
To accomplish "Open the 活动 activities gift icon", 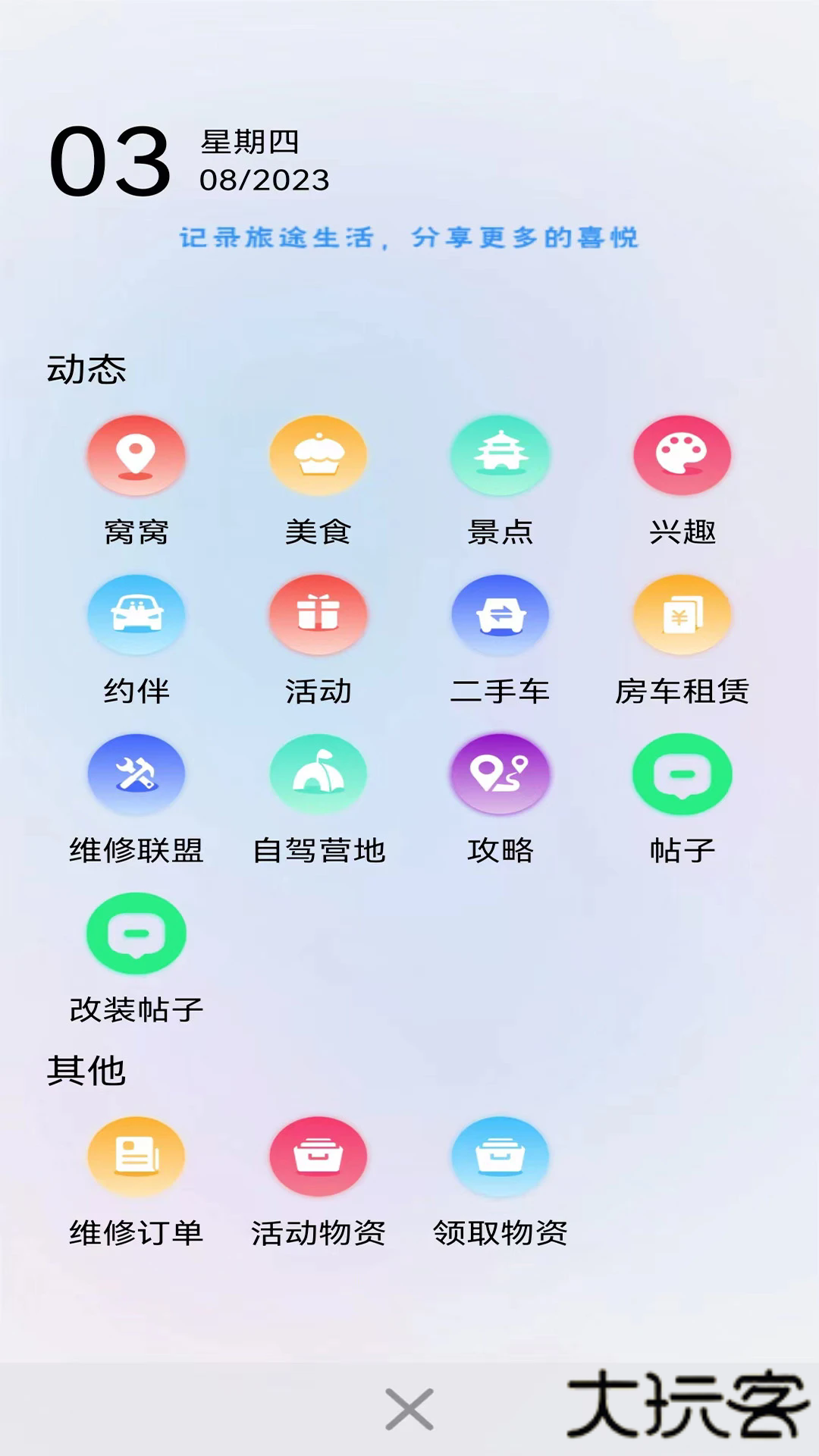I will pos(318,615).
